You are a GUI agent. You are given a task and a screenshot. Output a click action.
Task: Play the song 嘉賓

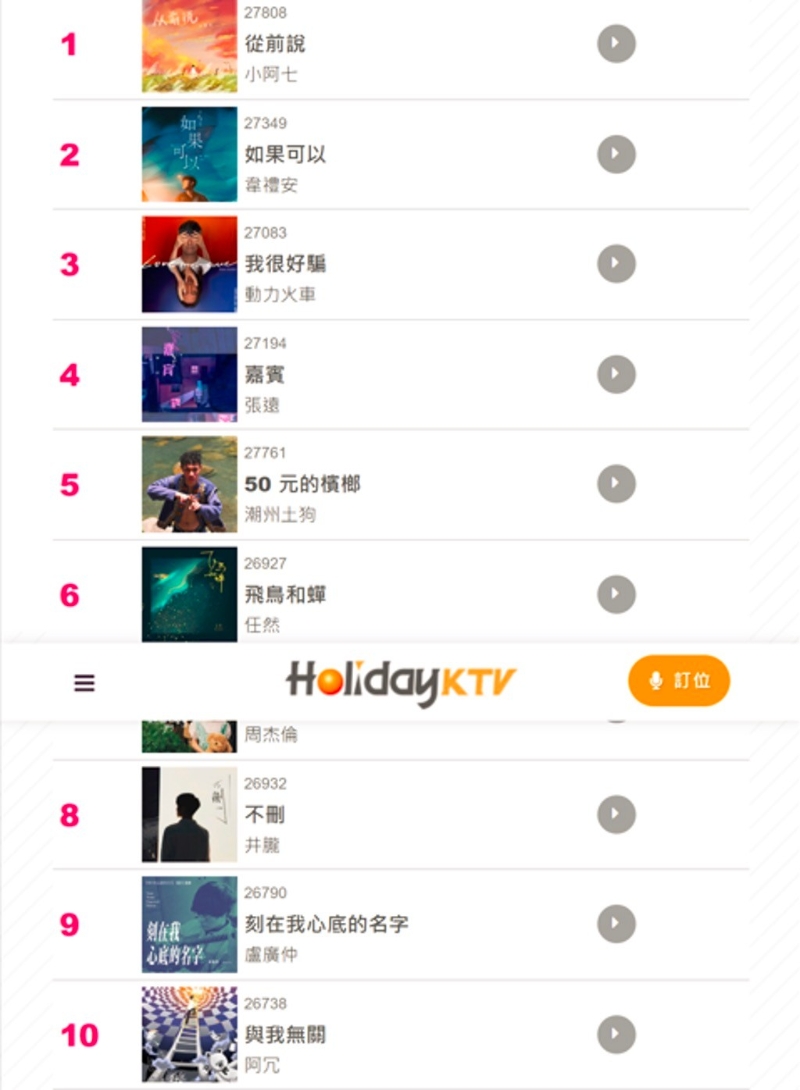tap(616, 374)
